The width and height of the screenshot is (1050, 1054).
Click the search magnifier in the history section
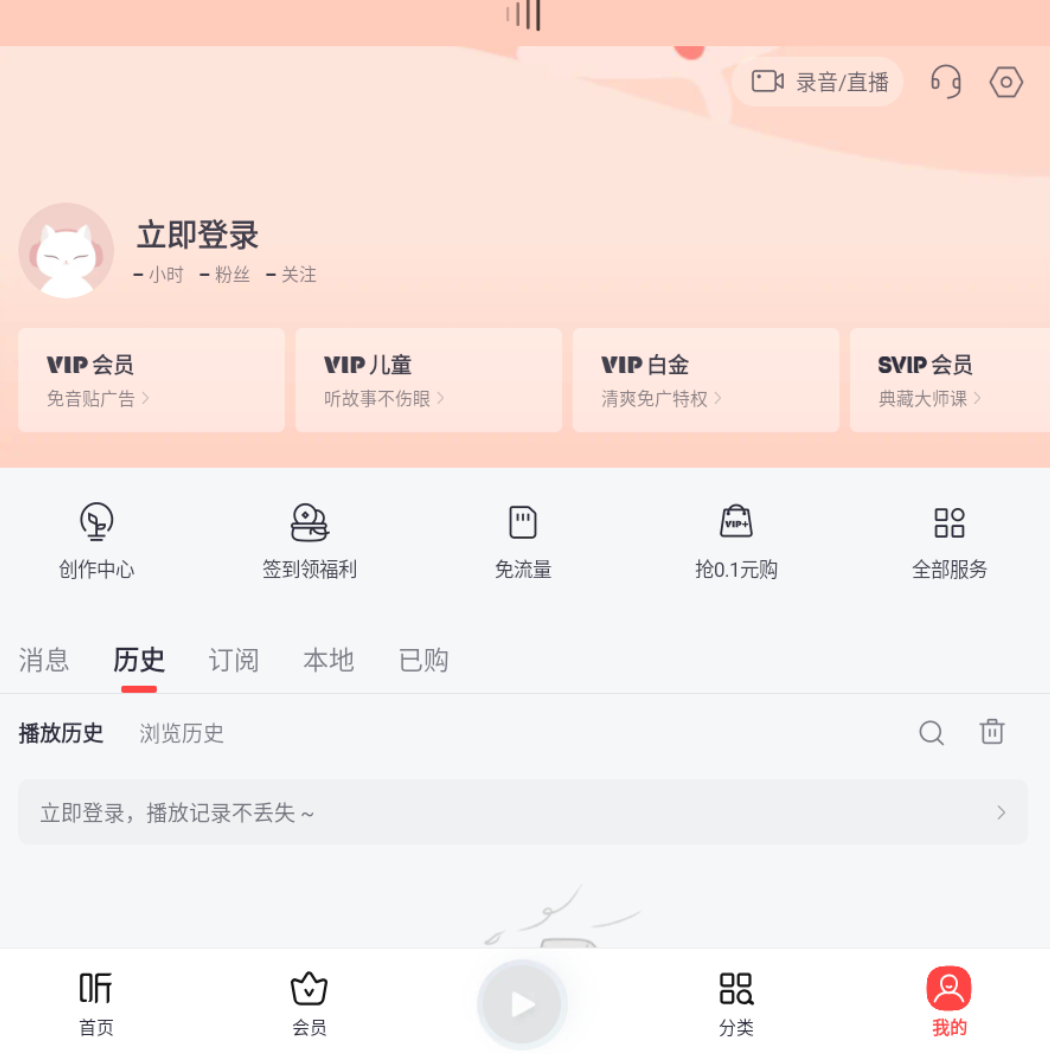point(931,733)
